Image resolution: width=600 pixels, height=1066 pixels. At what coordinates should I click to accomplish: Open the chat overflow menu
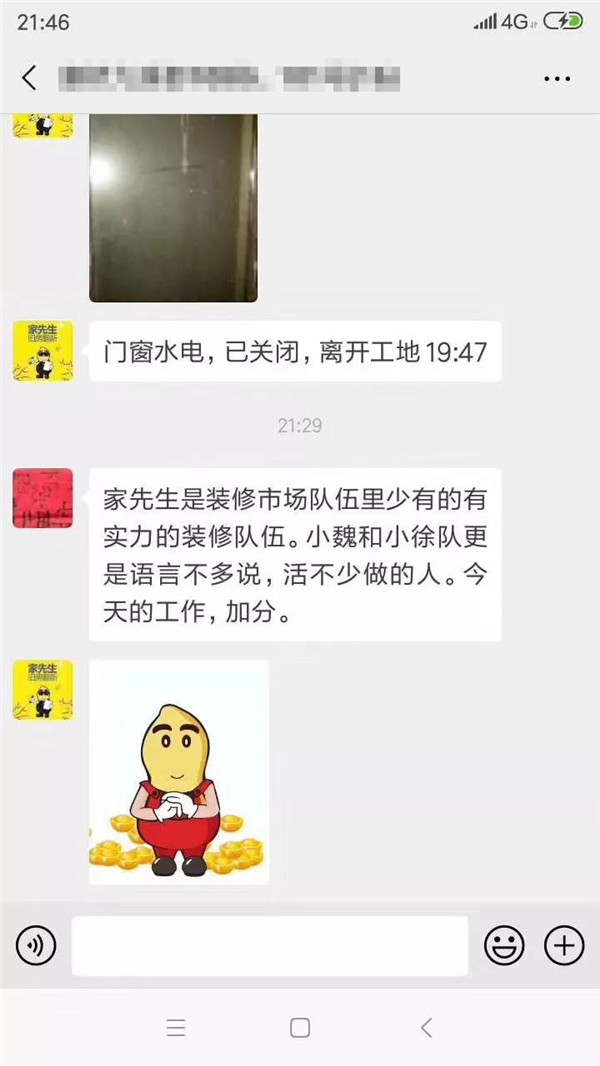point(557,78)
